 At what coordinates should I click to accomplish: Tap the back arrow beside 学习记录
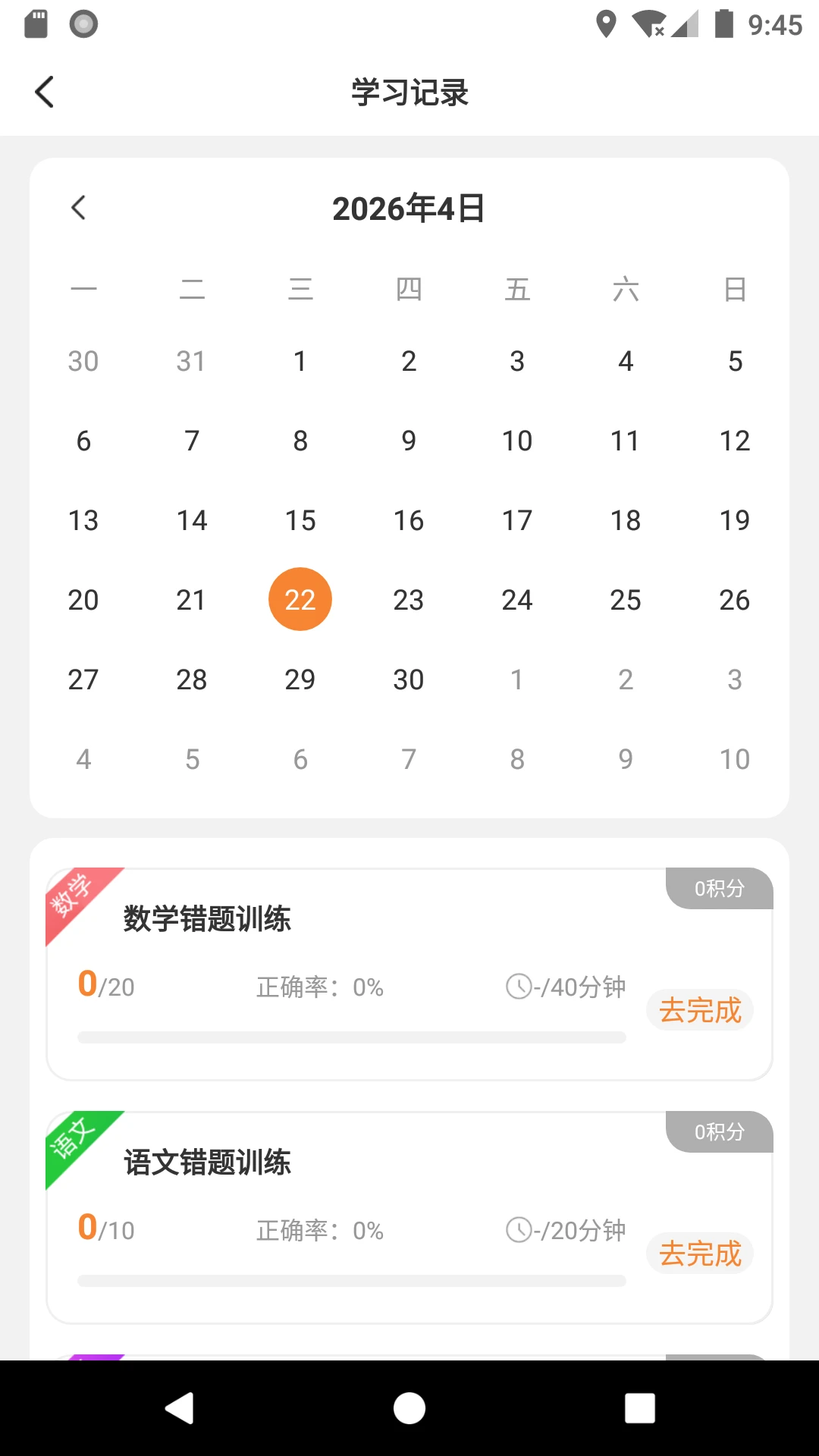pyautogui.click(x=43, y=91)
